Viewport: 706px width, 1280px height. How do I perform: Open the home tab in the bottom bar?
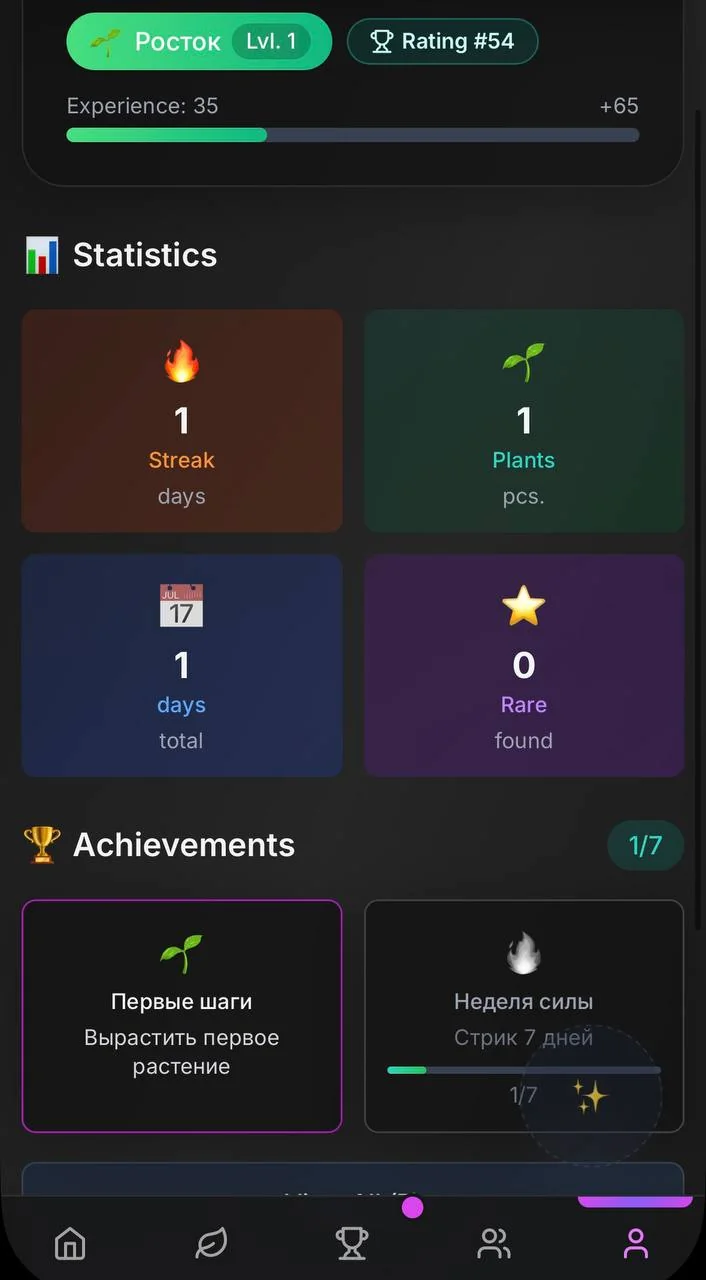click(70, 1243)
